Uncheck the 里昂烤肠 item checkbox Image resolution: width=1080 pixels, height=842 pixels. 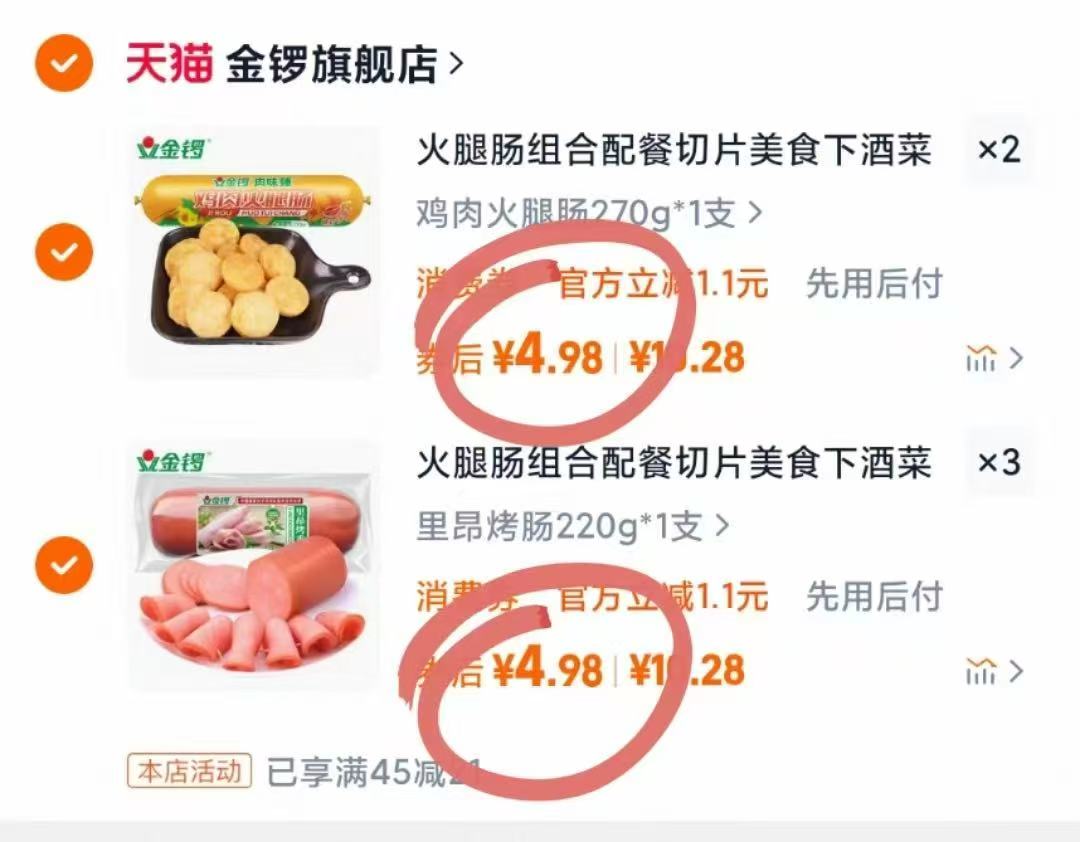[x=64, y=566]
